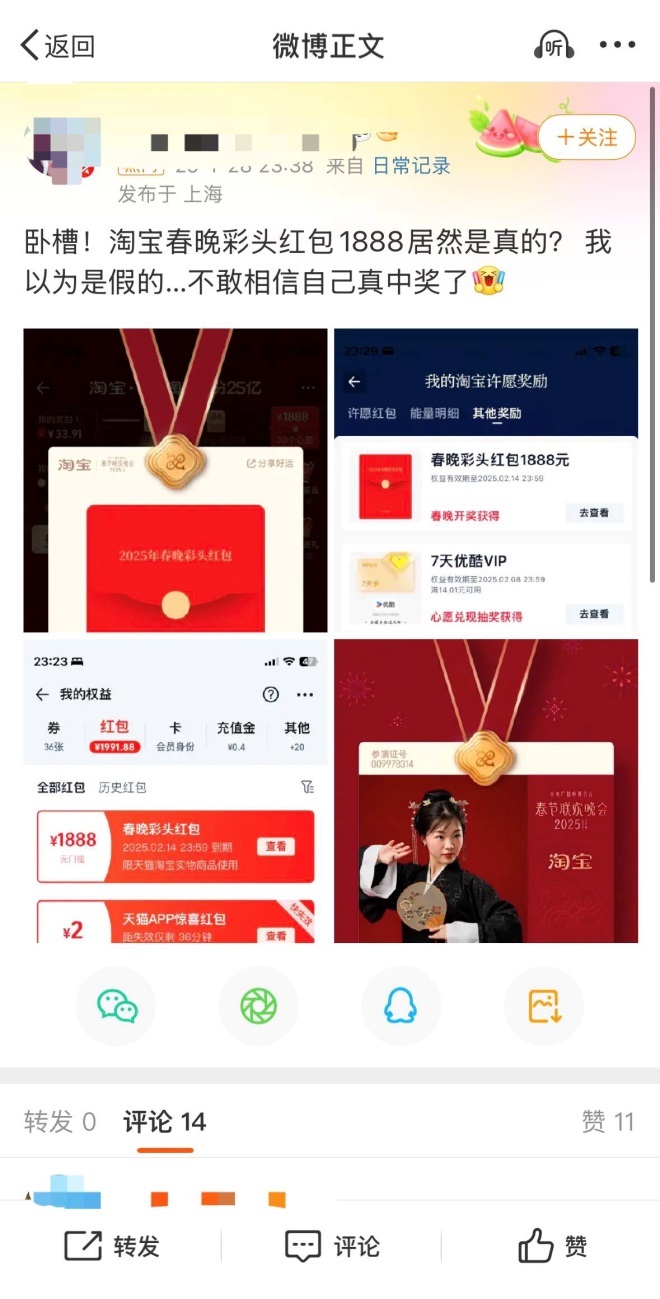Viewport: 660px width, 1299px height.
Task: Share the post to QQ
Action: pos(401,1006)
